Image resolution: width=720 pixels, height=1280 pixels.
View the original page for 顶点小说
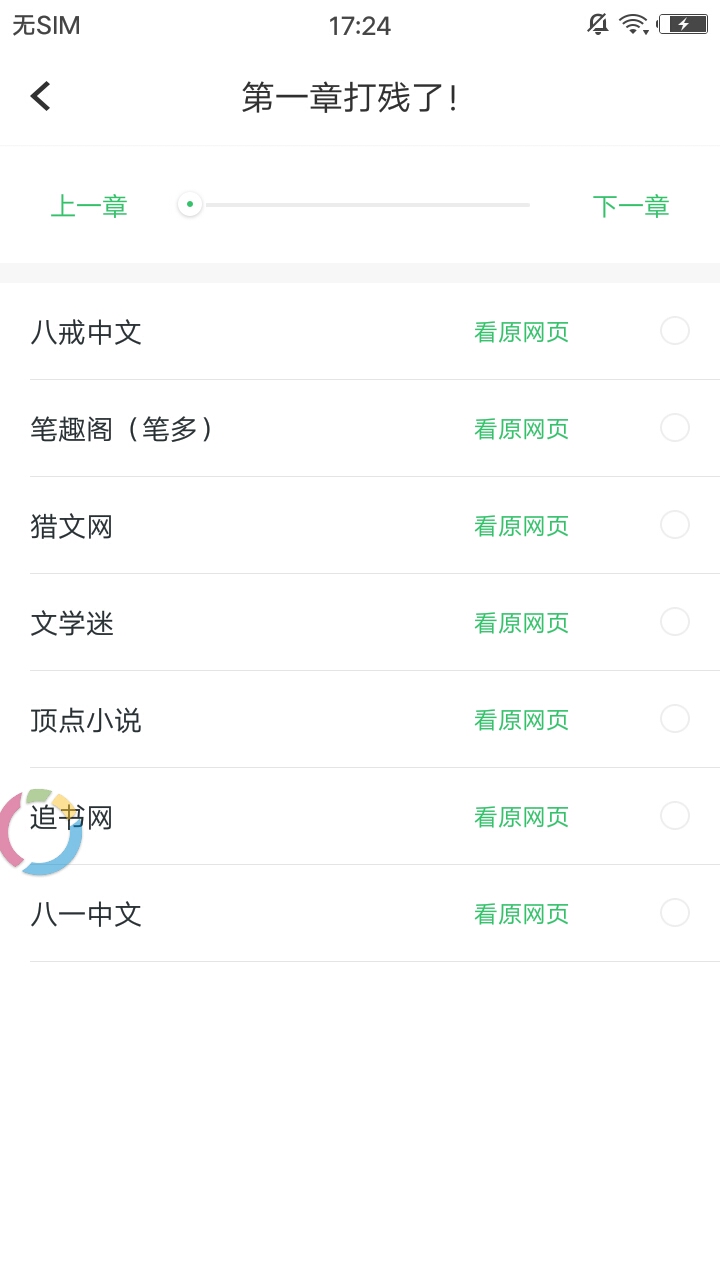tap(520, 719)
